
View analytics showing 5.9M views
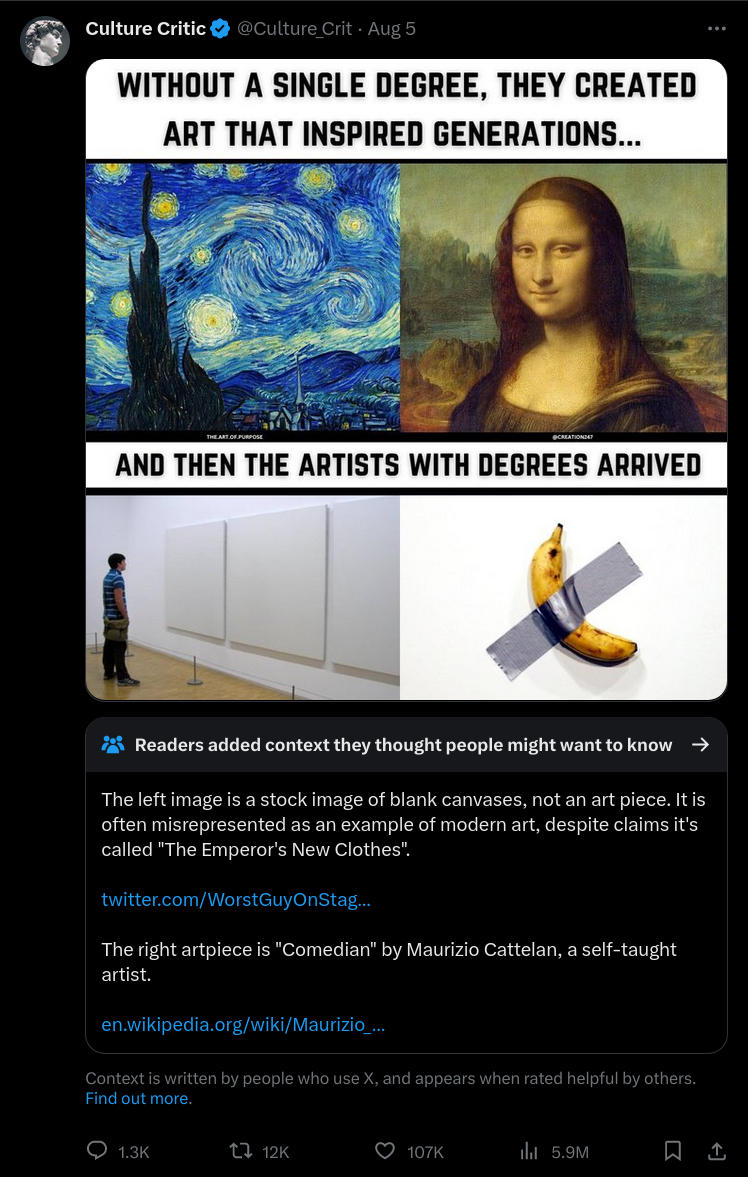tap(530, 1151)
